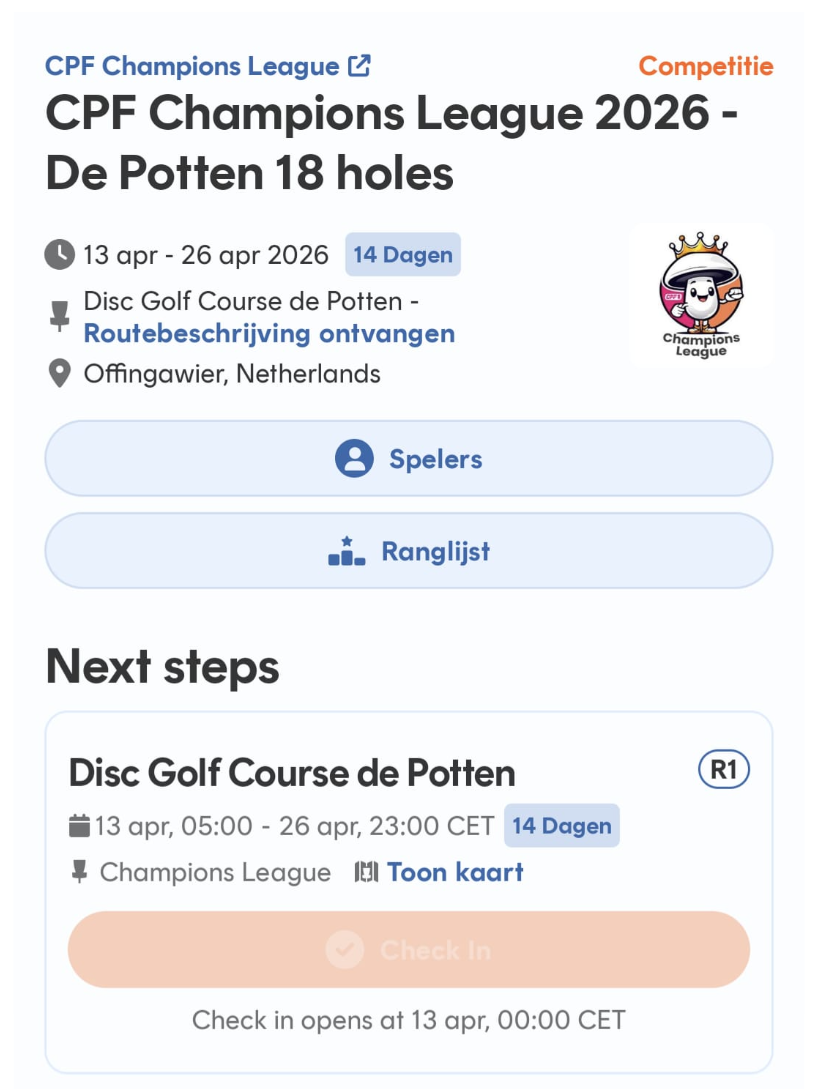The height and width of the screenshot is (1089, 825).
Task: Tap Toon kaart to show the map
Action: click(x=455, y=872)
